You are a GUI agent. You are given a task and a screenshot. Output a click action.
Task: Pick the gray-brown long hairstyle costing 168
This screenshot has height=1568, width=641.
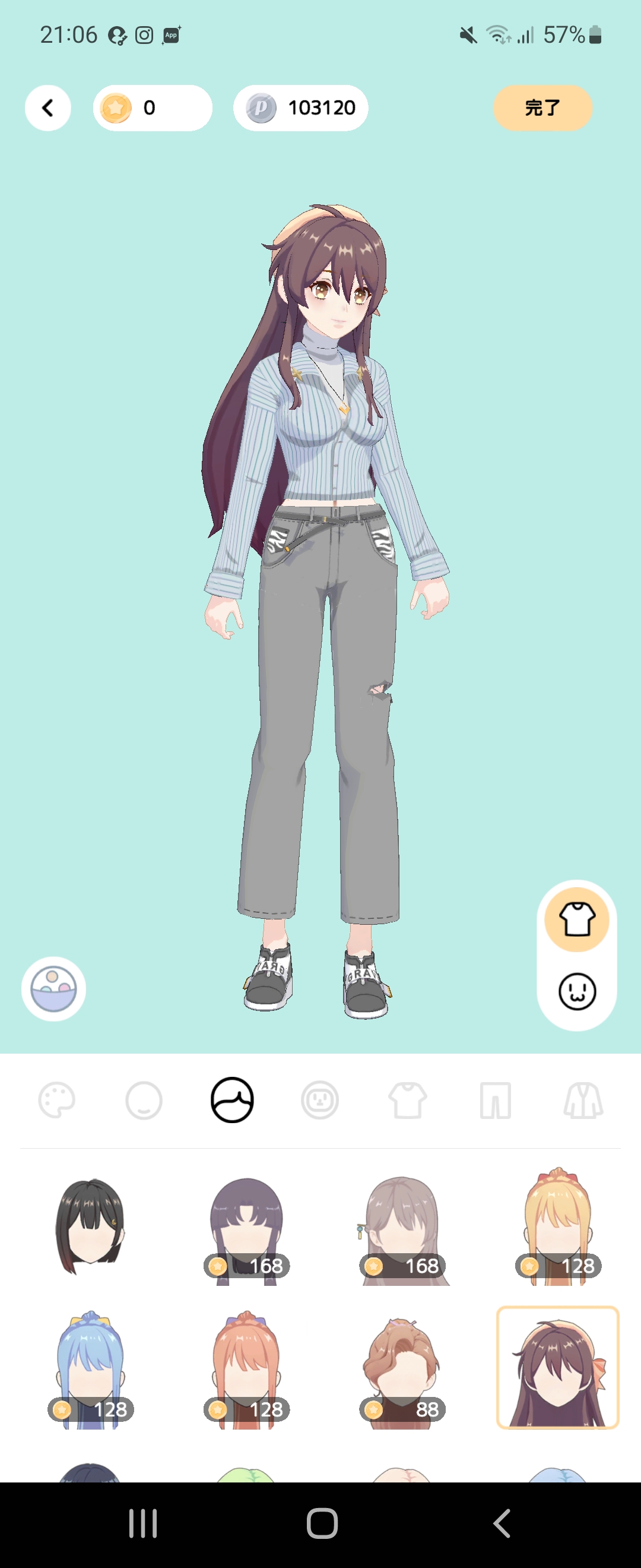pyautogui.click(x=402, y=1231)
